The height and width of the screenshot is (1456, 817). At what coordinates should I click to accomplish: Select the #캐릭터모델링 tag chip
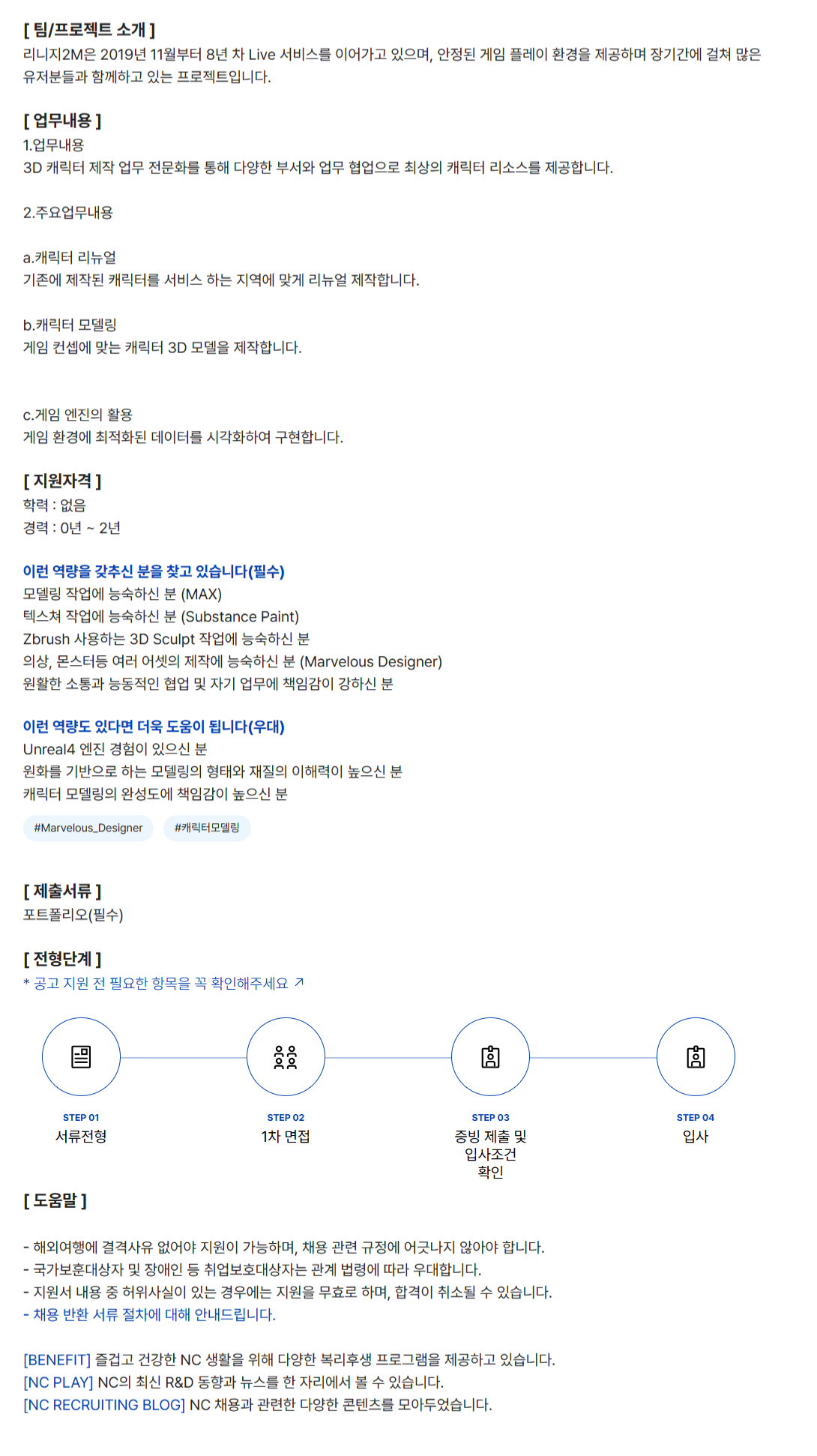click(207, 828)
